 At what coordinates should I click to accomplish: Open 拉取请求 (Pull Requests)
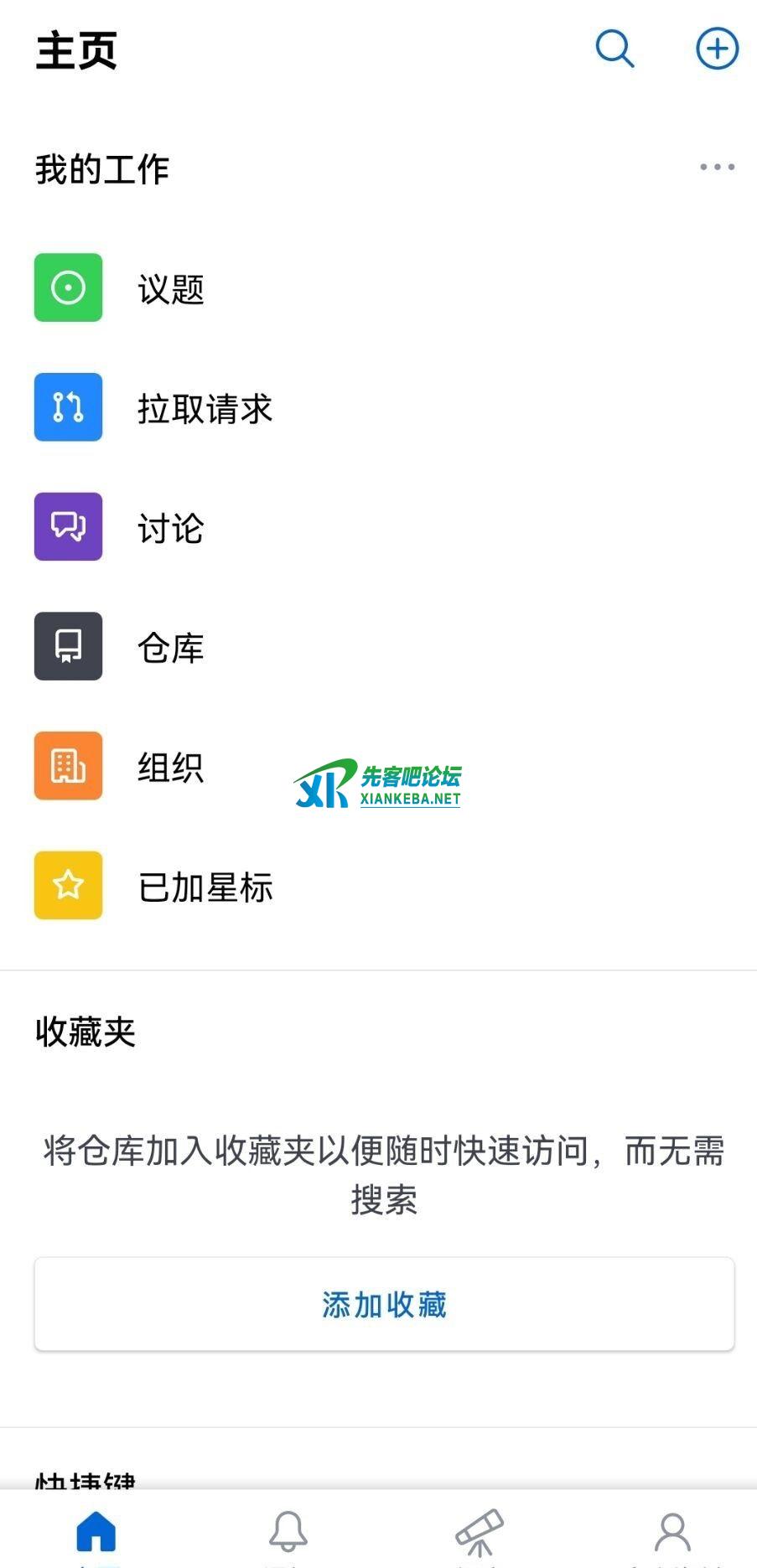(205, 409)
